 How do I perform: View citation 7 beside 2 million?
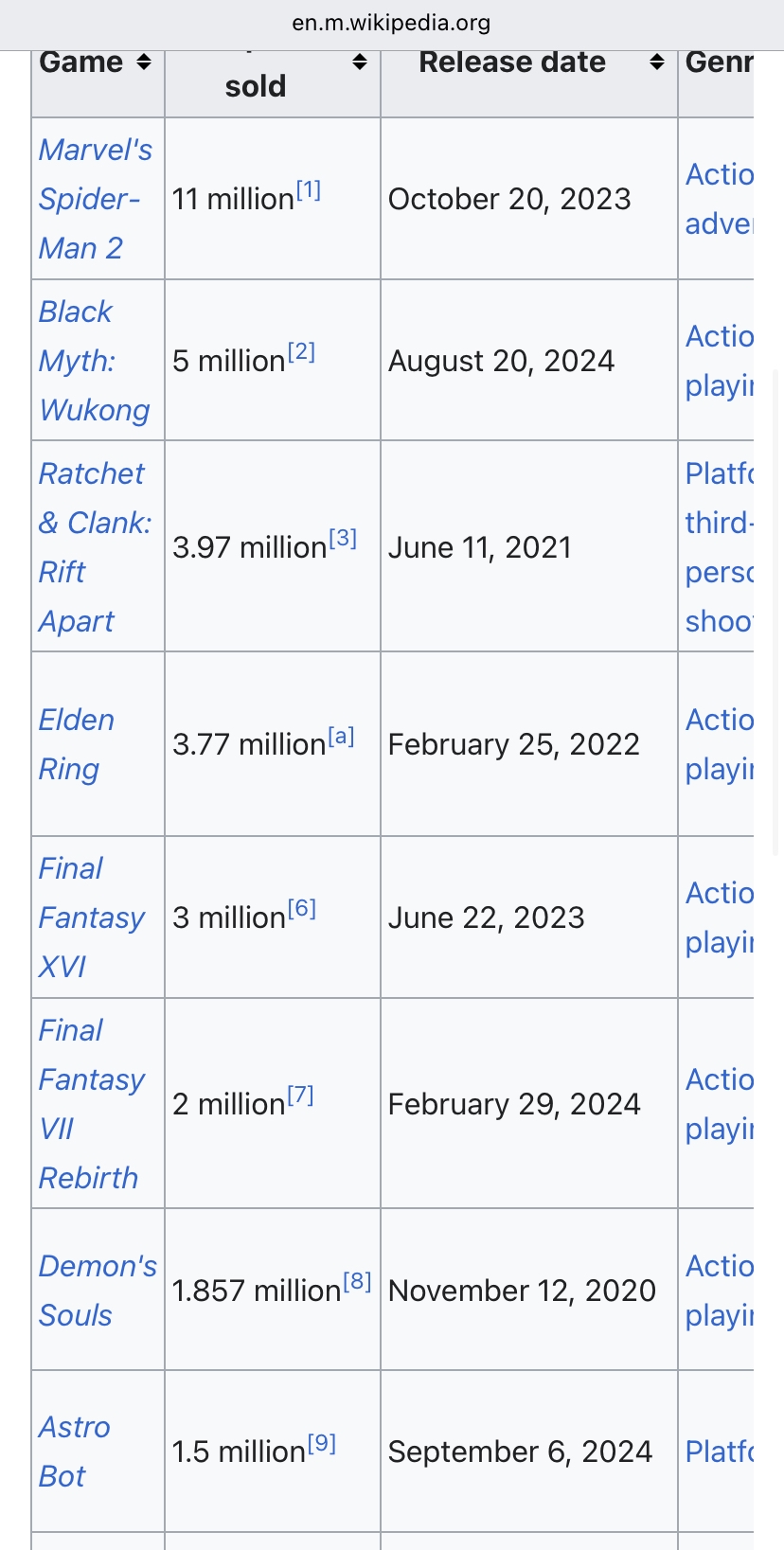point(300,1096)
